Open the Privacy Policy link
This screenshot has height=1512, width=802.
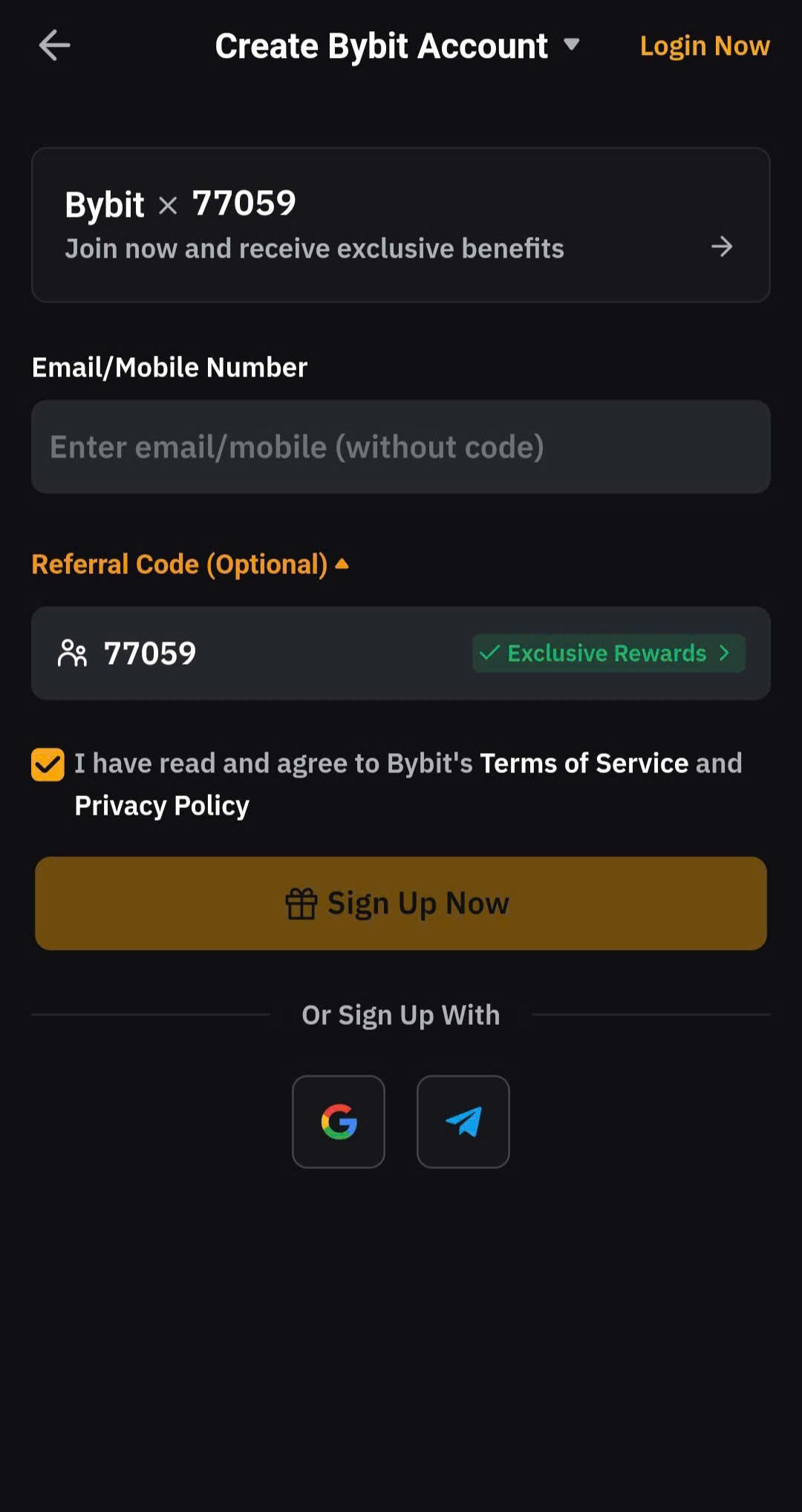click(x=162, y=806)
